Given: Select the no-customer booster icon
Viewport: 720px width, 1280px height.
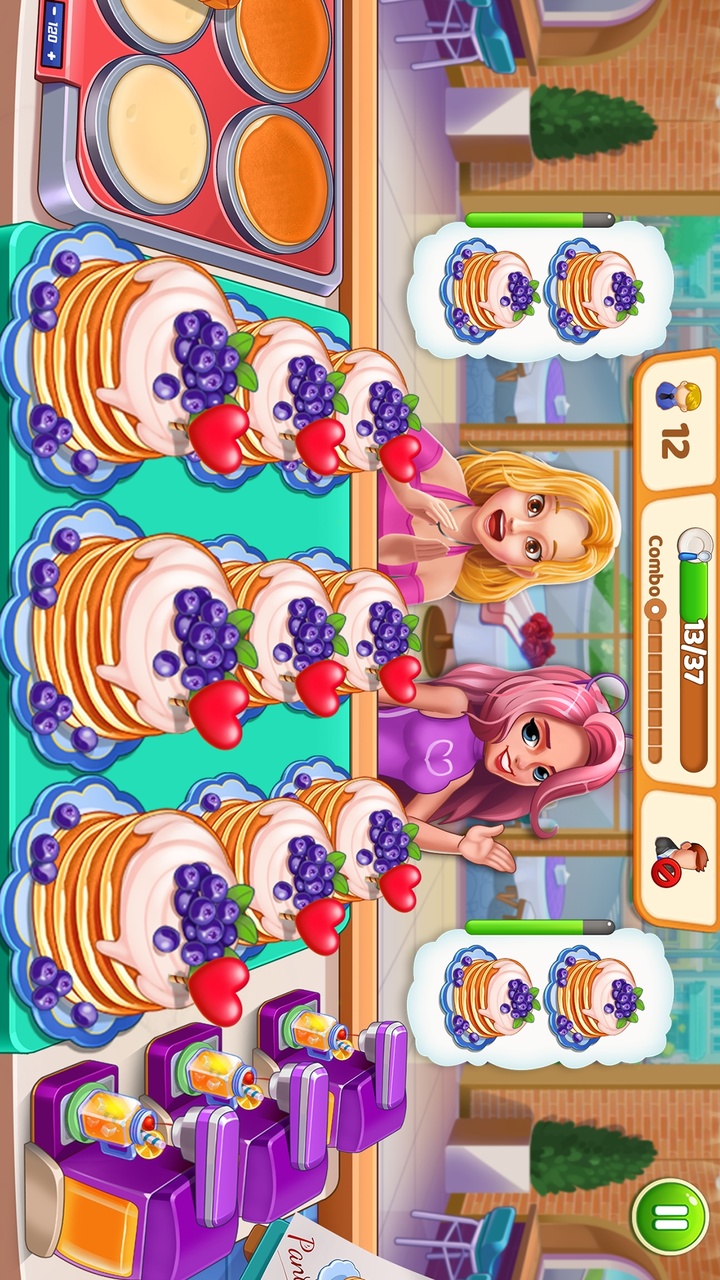Looking at the screenshot, I should pos(679,862).
